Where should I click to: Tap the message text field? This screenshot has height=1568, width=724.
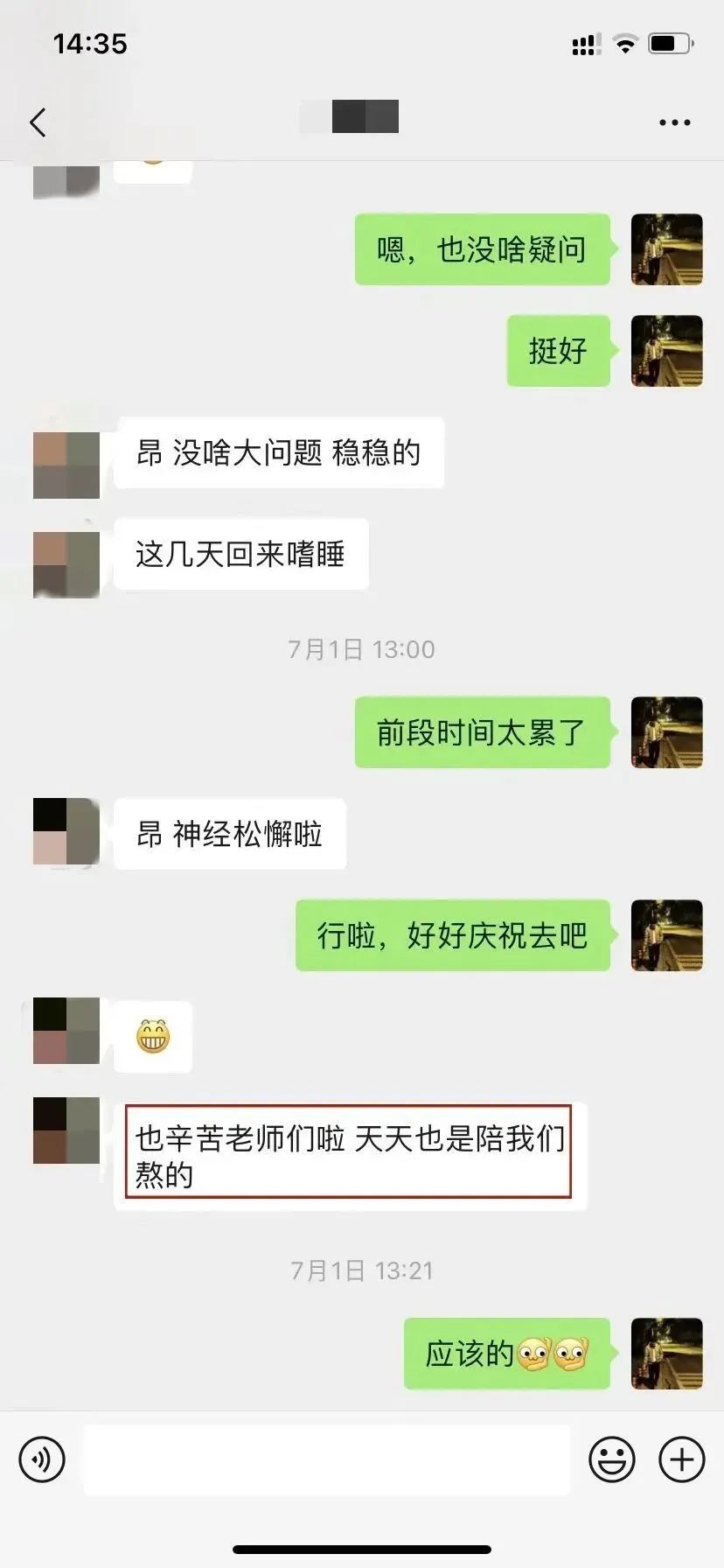click(x=327, y=1459)
